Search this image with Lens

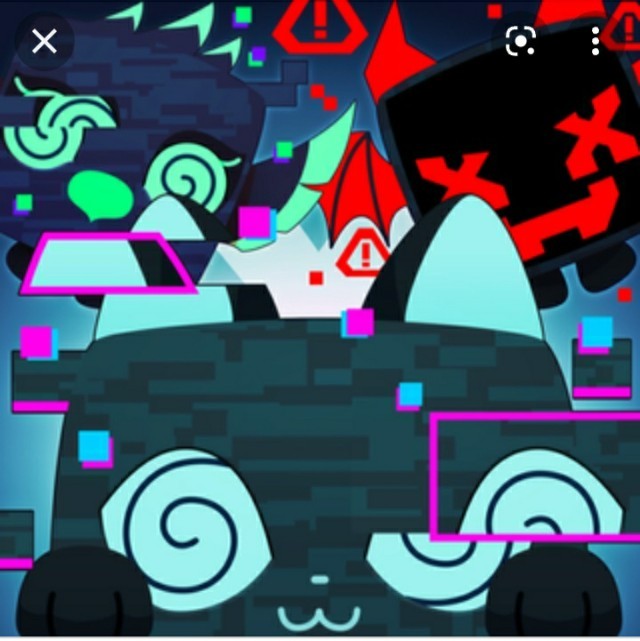[x=521, y=41]
